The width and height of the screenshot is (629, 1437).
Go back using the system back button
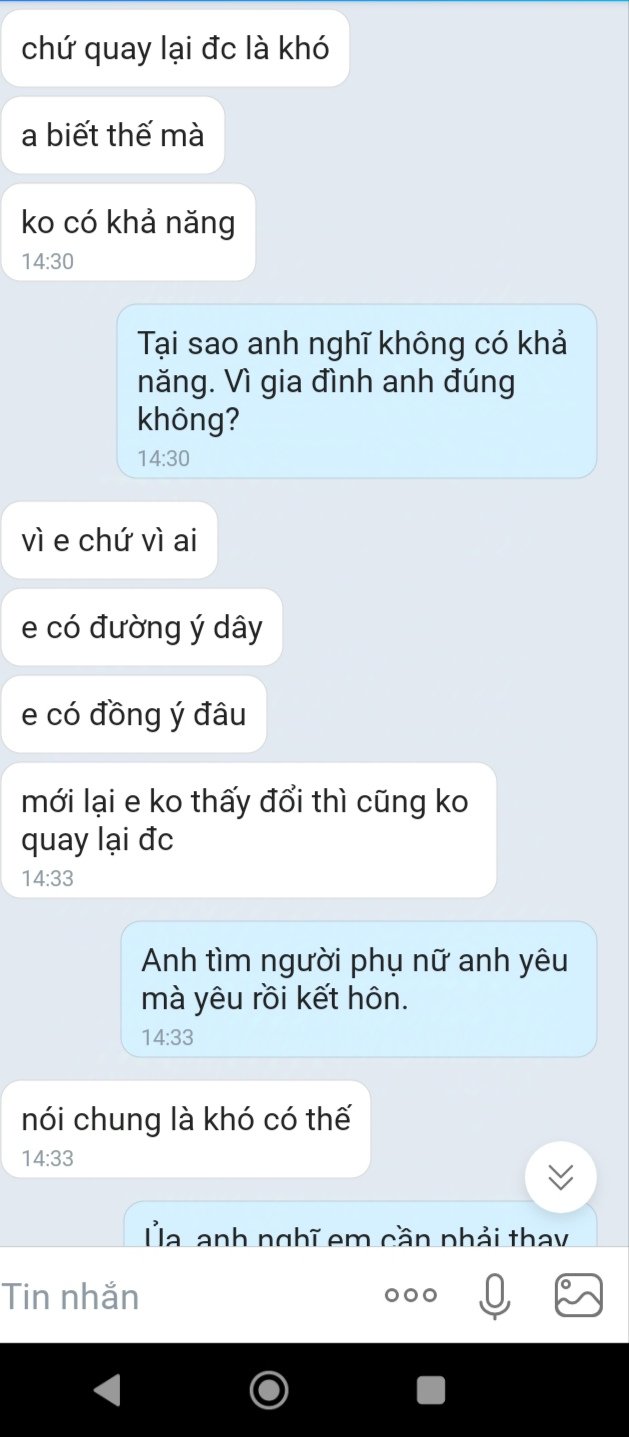(107, 1390)
